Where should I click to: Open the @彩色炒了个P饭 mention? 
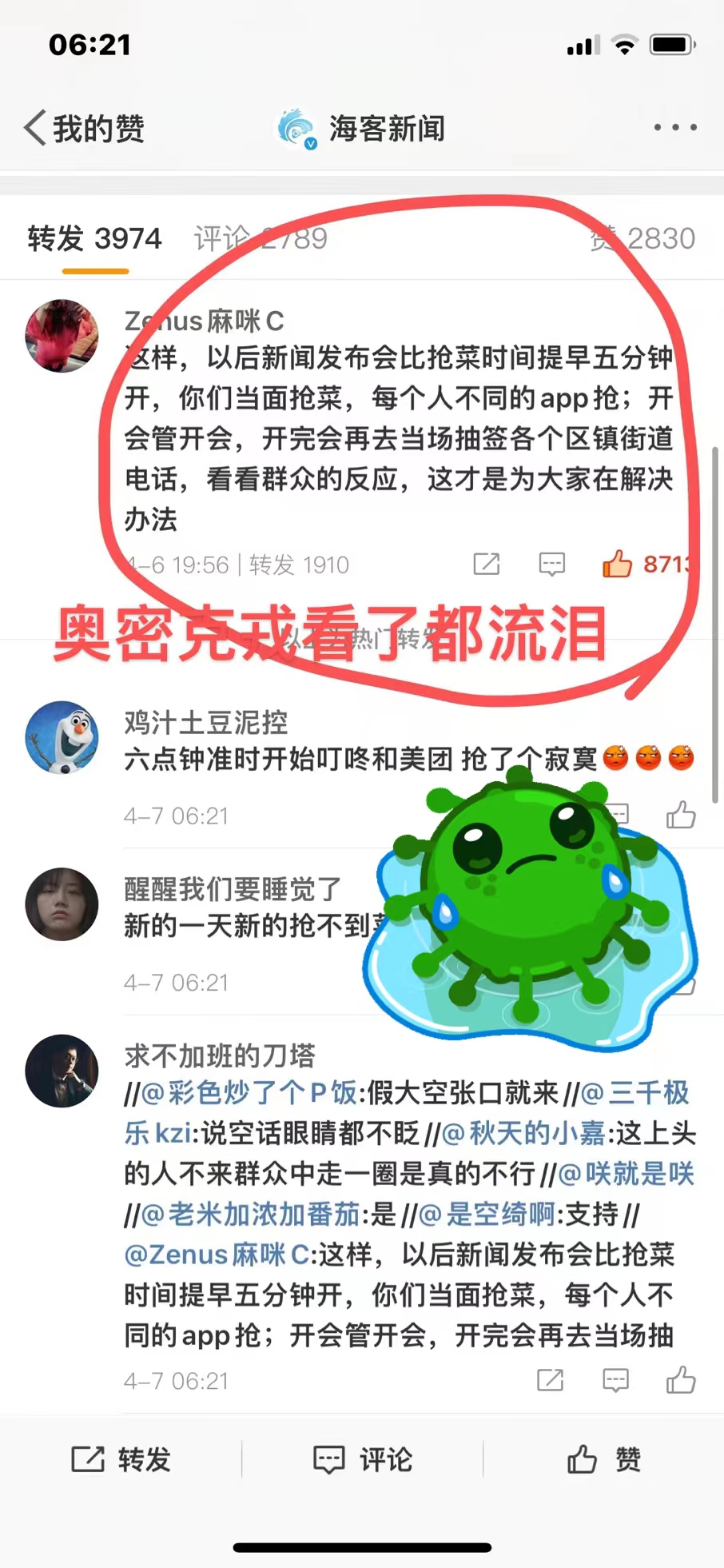point(249,1093)
